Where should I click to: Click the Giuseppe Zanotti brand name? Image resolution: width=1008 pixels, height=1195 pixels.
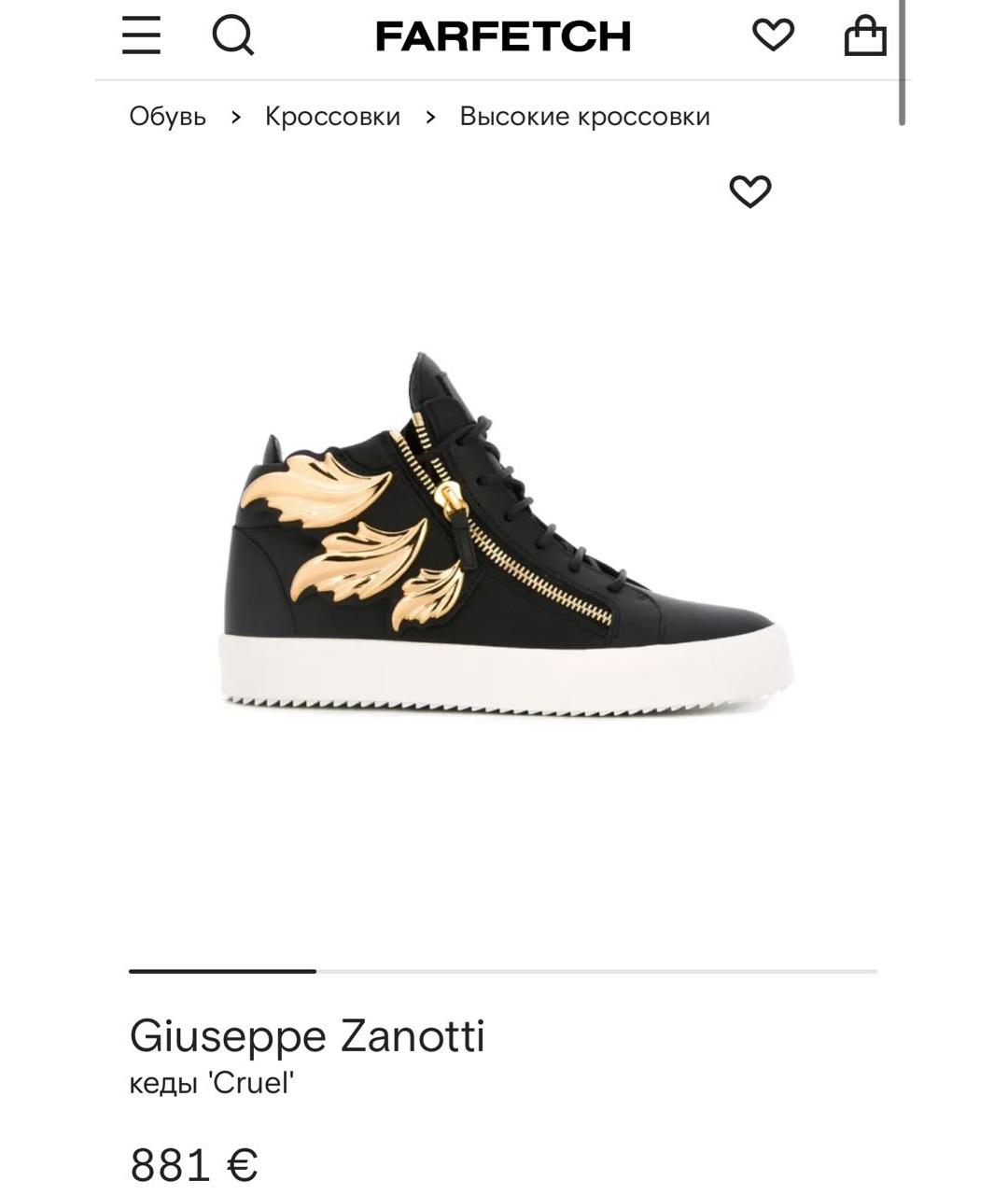coord(307,1034)
